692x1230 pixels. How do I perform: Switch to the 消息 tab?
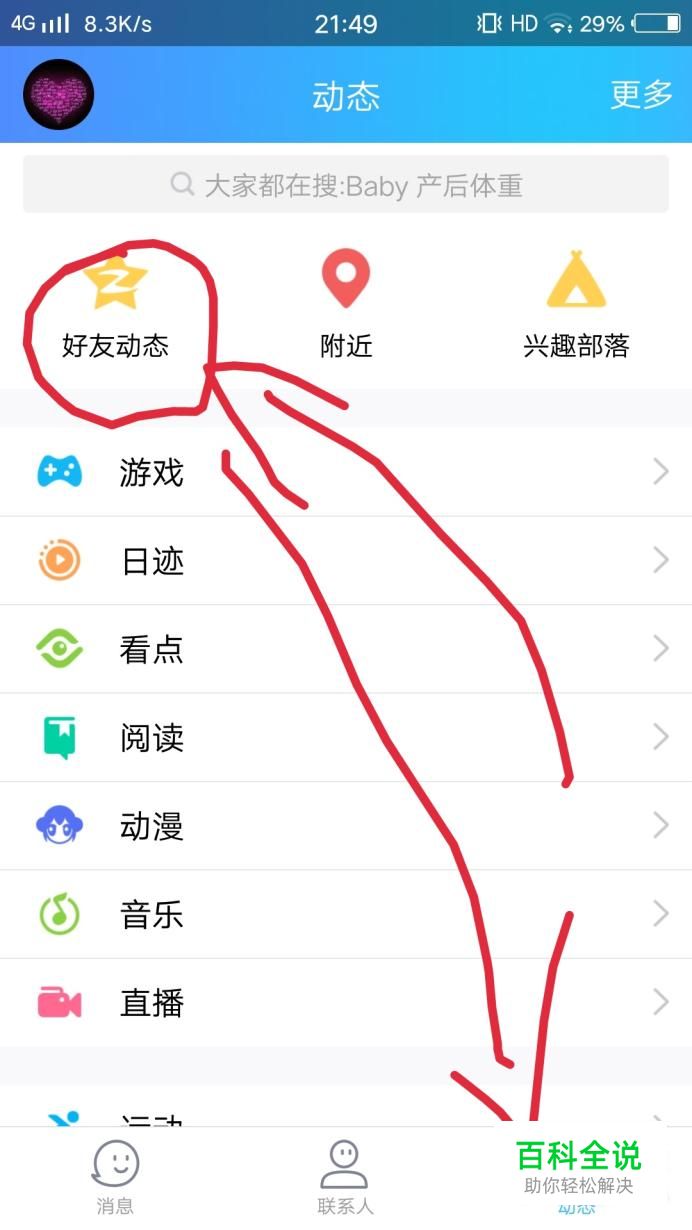pyautogui.click(x=115, y=1177)
